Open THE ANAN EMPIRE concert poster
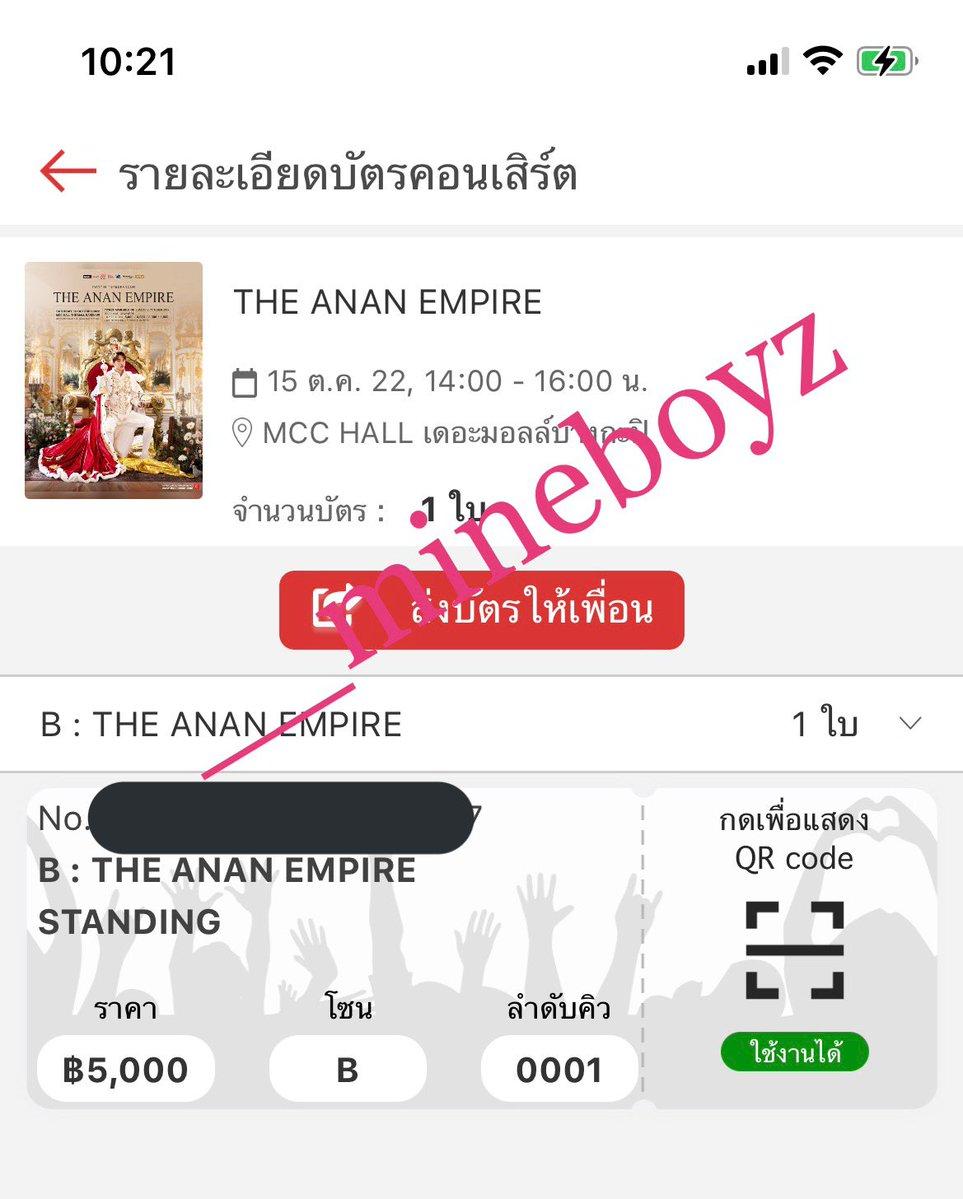This screenshot has width=963, height=1199. (x=114, y=380)
